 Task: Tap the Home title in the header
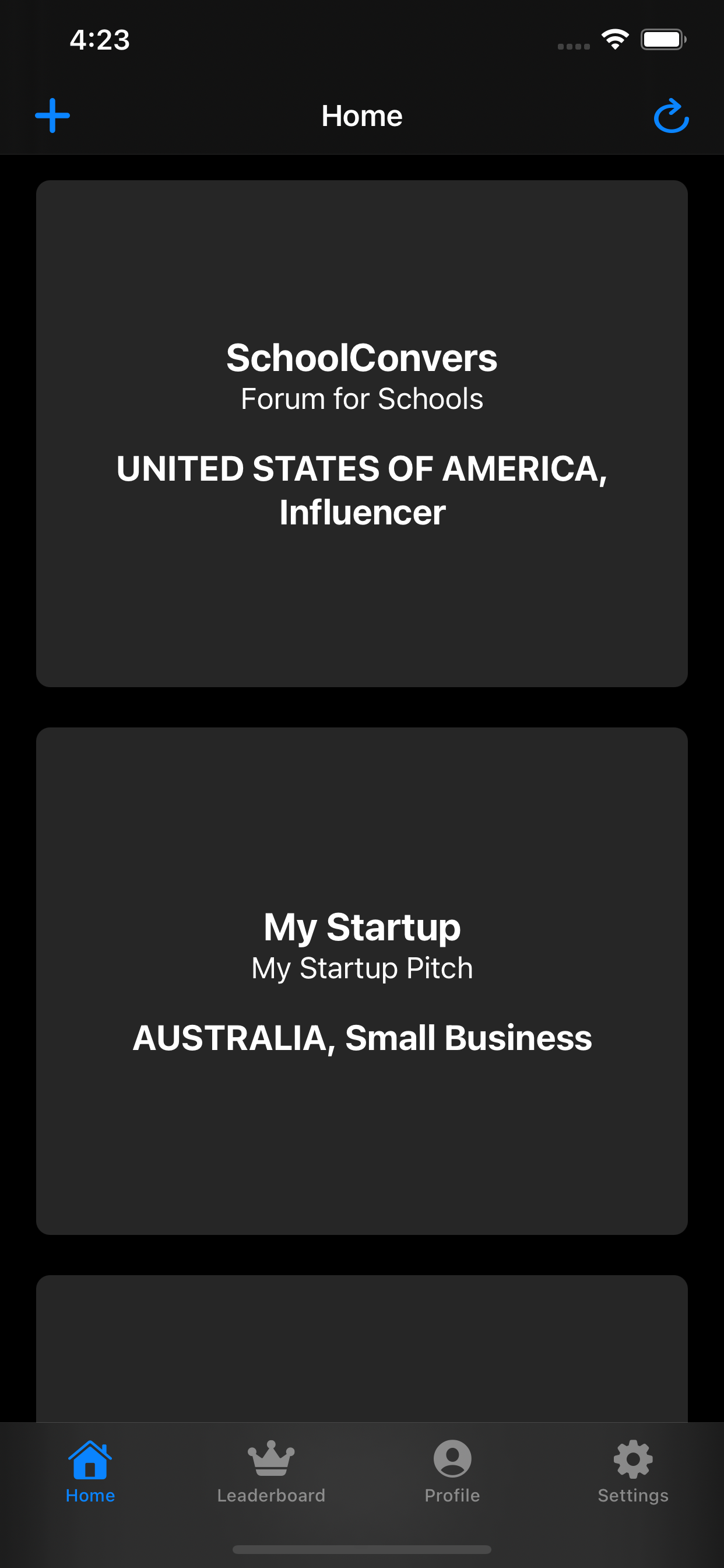(362, 116)
